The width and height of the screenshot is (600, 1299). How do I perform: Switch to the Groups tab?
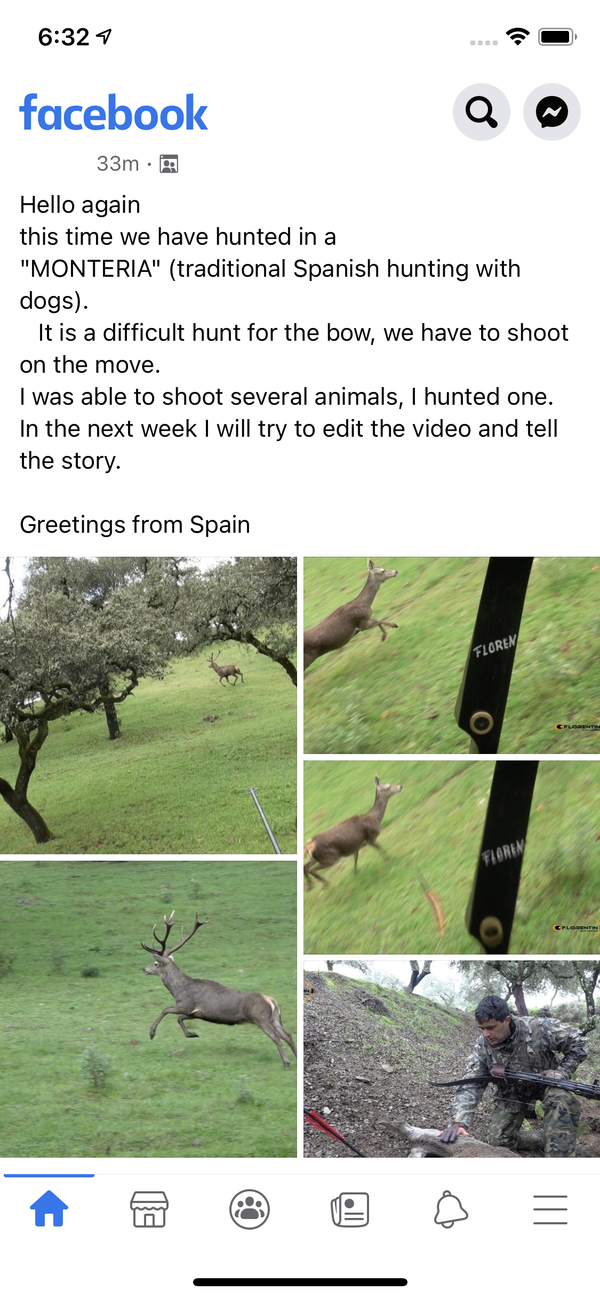249,1210
